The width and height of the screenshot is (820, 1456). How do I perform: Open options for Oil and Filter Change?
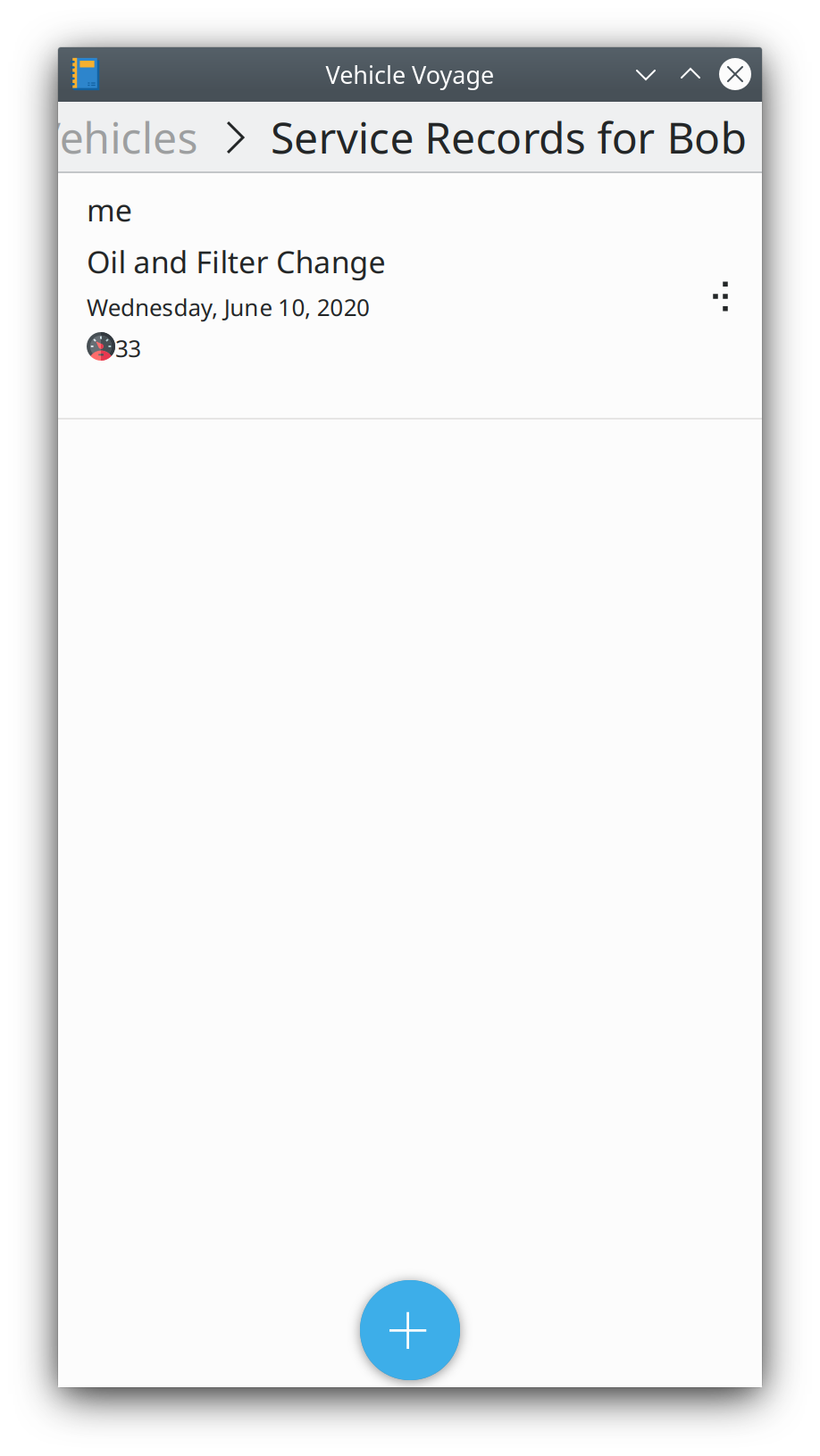pyautogui.click(x=722, y=296)
